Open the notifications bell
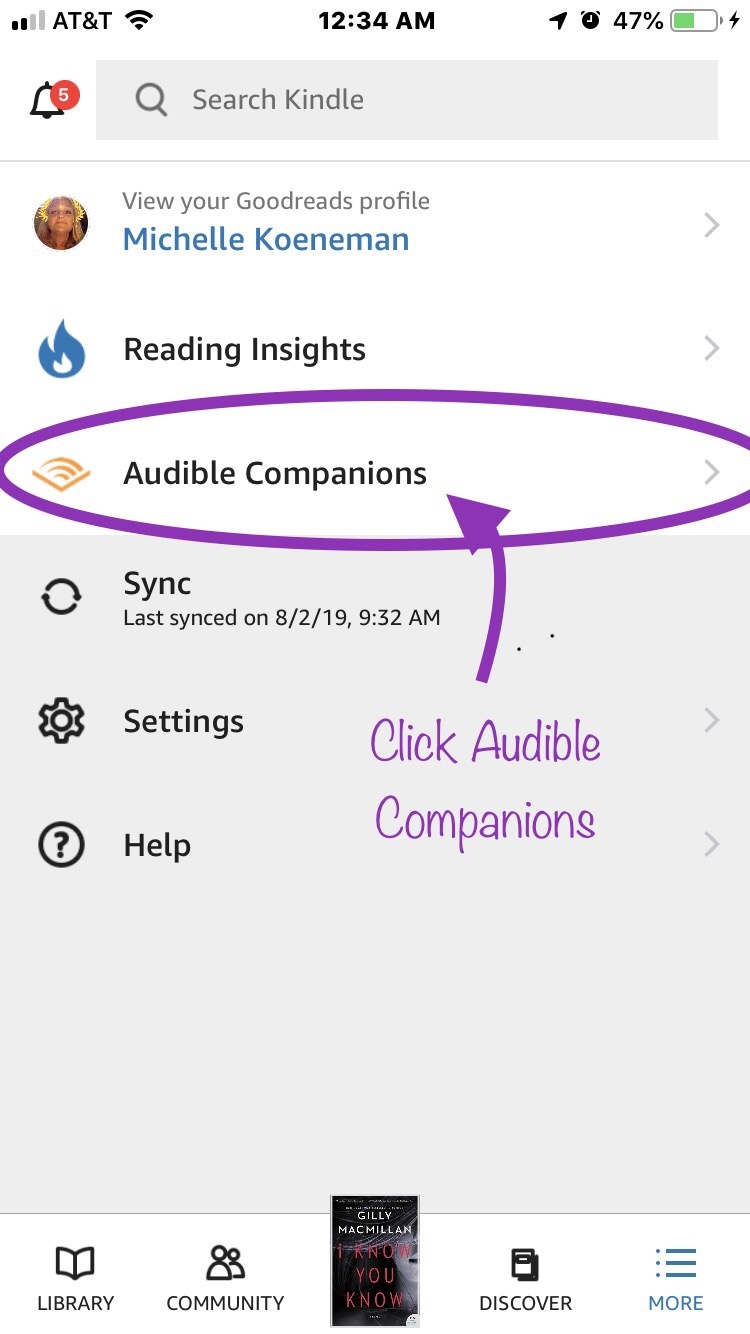 (x=50, y=100)
